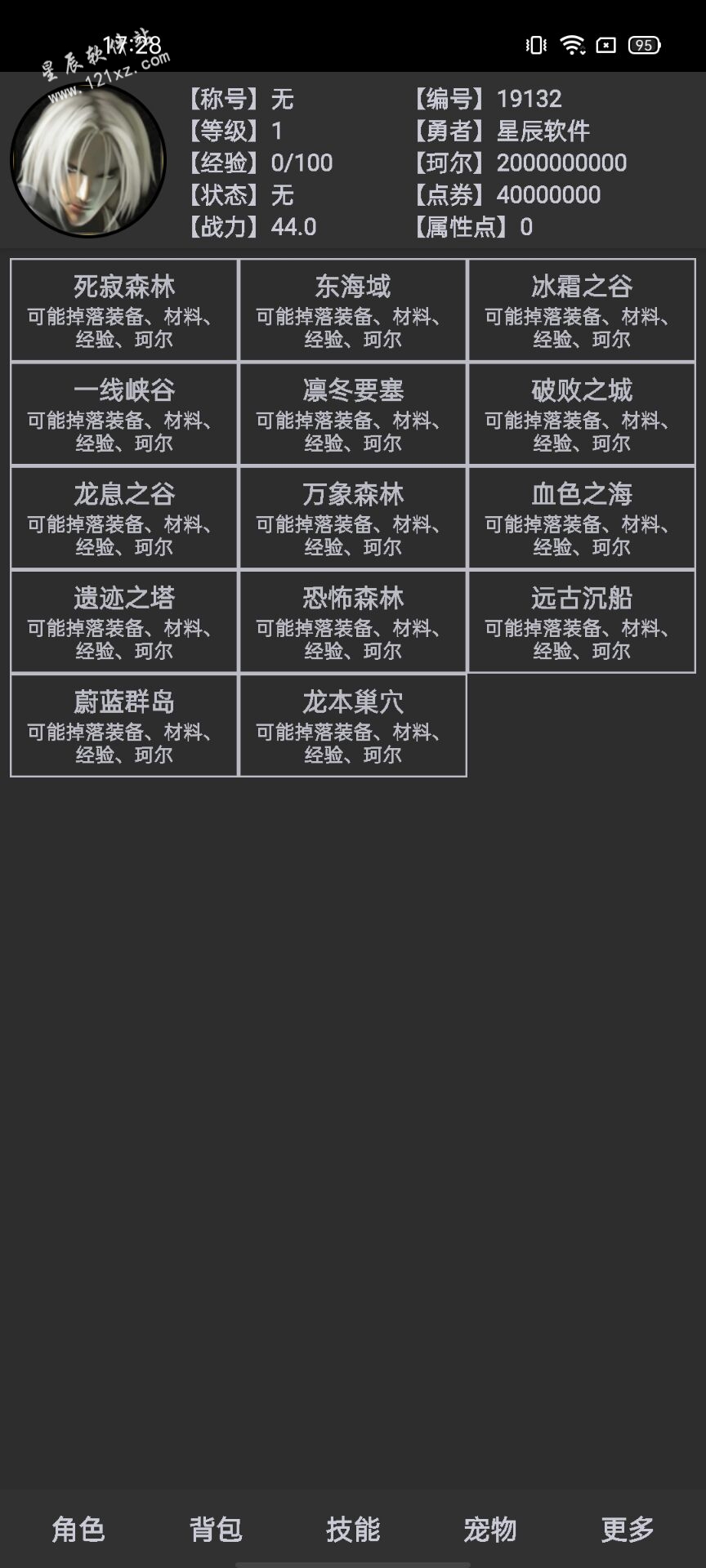
Task: Enter the 死寂森林 area
Action: click(124, 310)
